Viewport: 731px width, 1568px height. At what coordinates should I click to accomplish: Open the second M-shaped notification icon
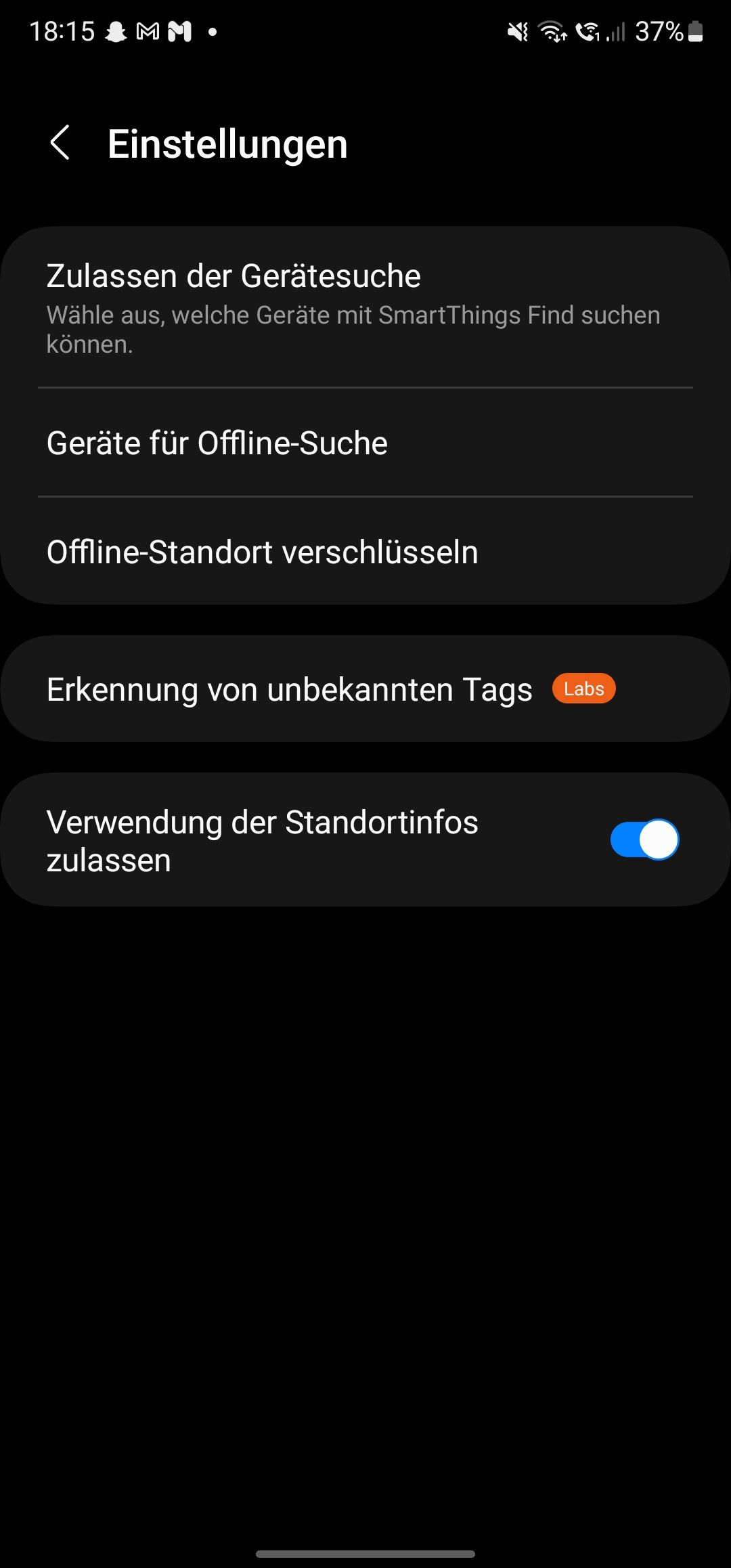(x=180, y=30)
